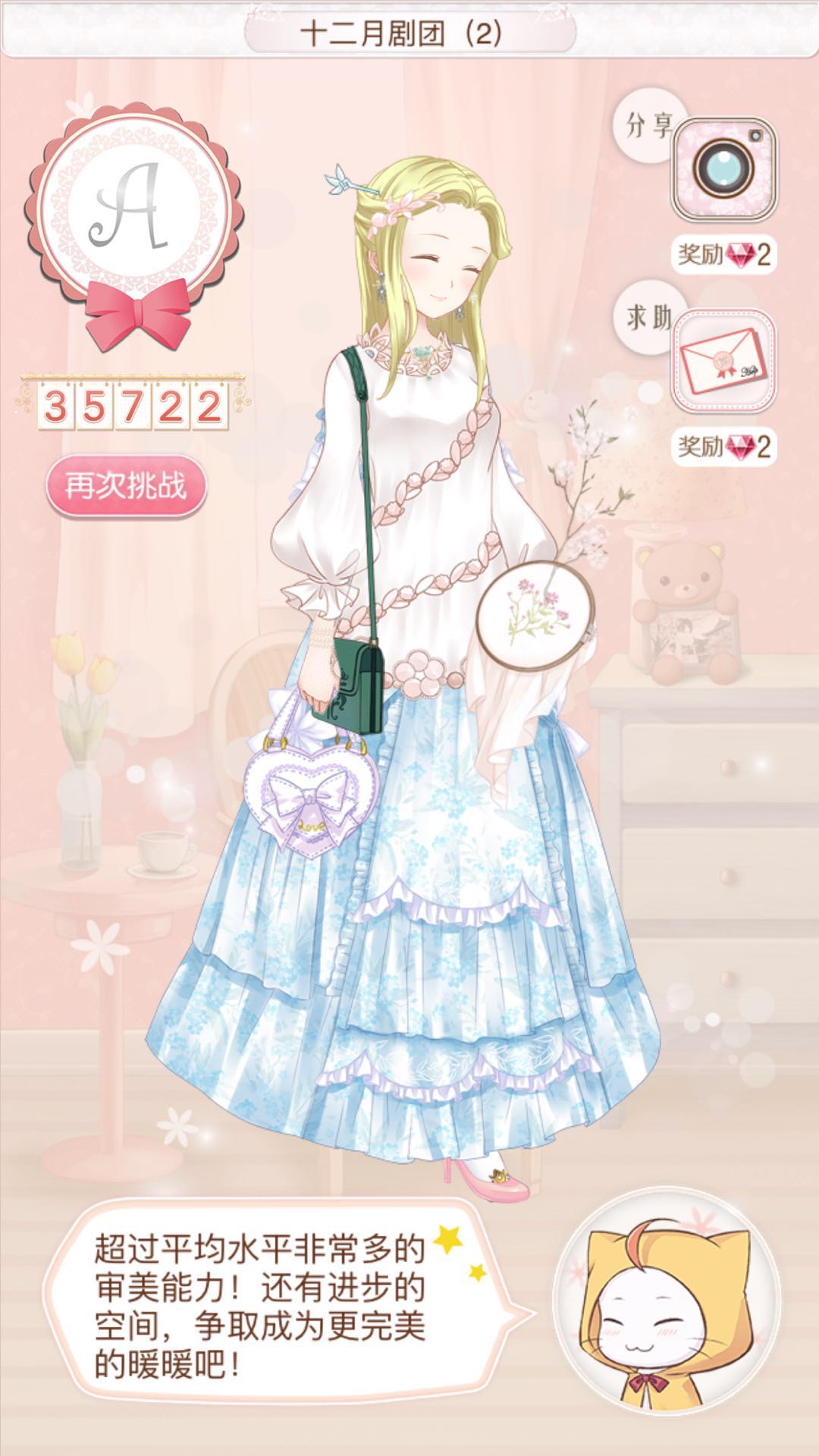
Task: Share result via the camera icon
Action: 723,169
